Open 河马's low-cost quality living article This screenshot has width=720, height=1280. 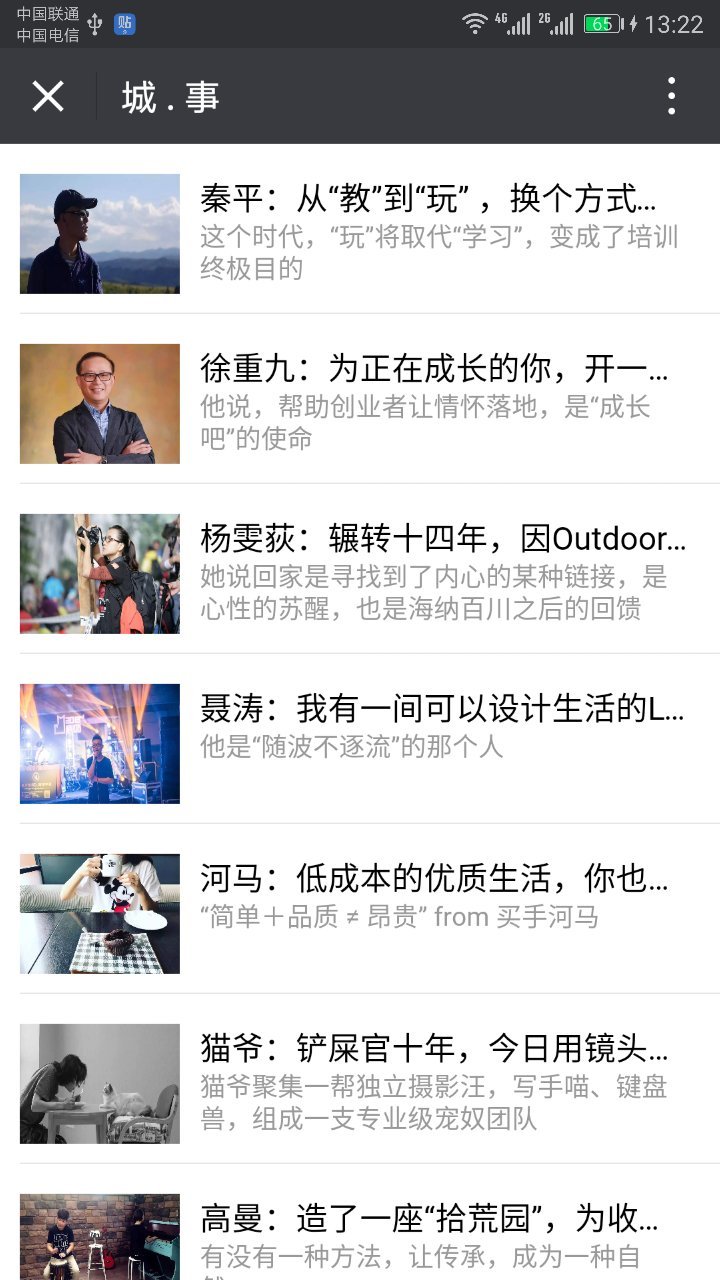click(x=360, y=914)
